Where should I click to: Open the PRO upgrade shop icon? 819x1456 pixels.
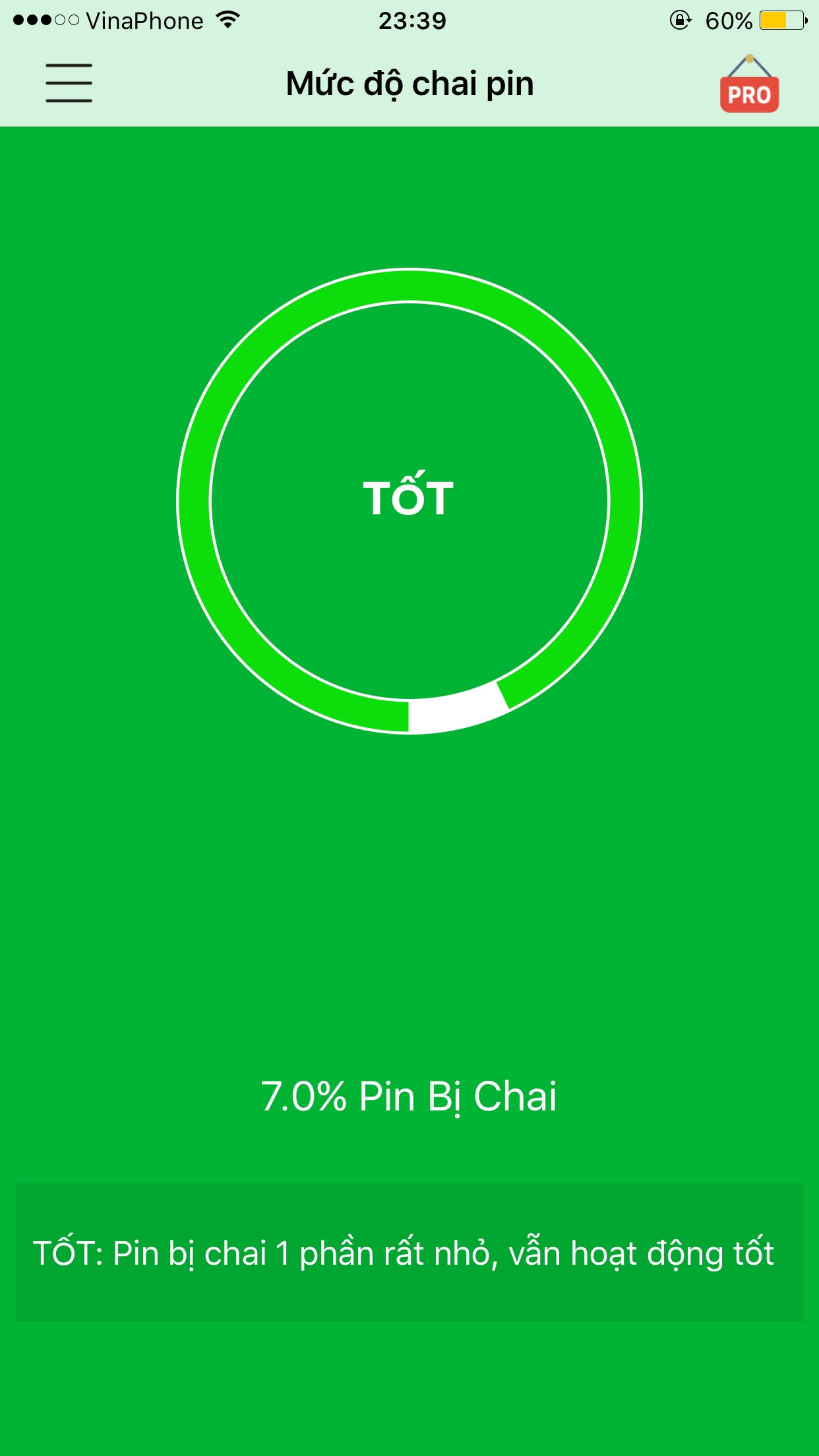[x=749, y=86]
